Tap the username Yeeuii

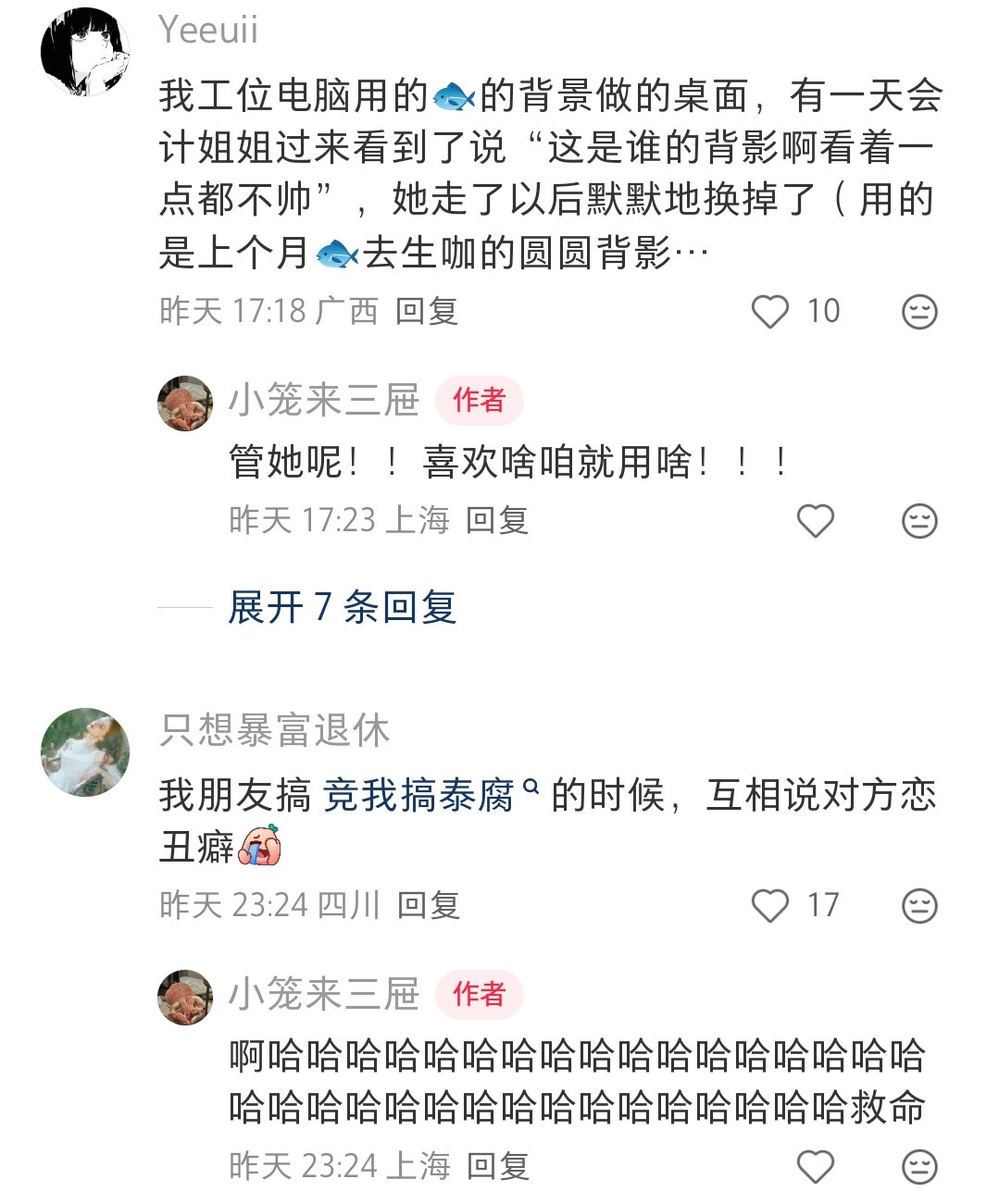pyautogui.click(x=206, y=28)
